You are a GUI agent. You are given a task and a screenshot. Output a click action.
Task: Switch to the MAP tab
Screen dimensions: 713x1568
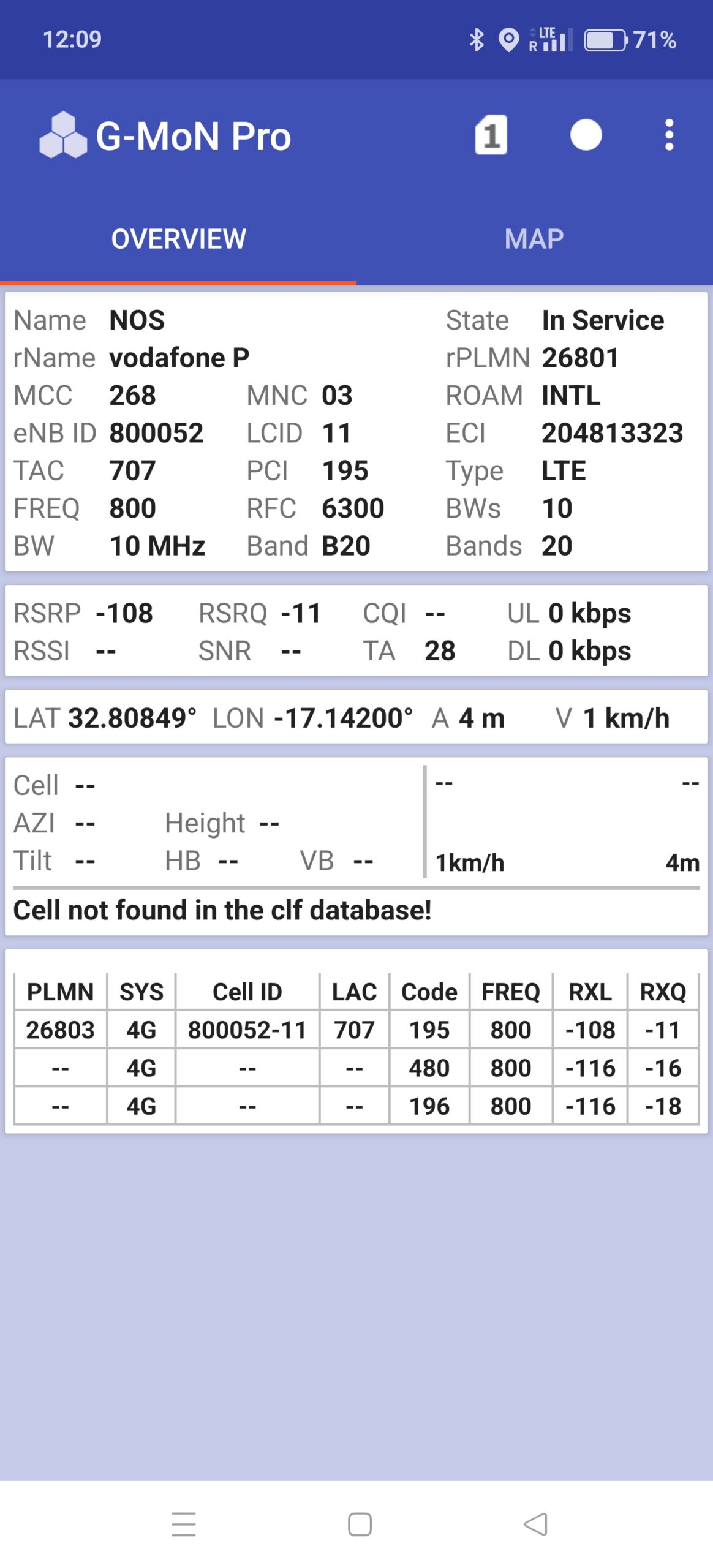[534, 239]
